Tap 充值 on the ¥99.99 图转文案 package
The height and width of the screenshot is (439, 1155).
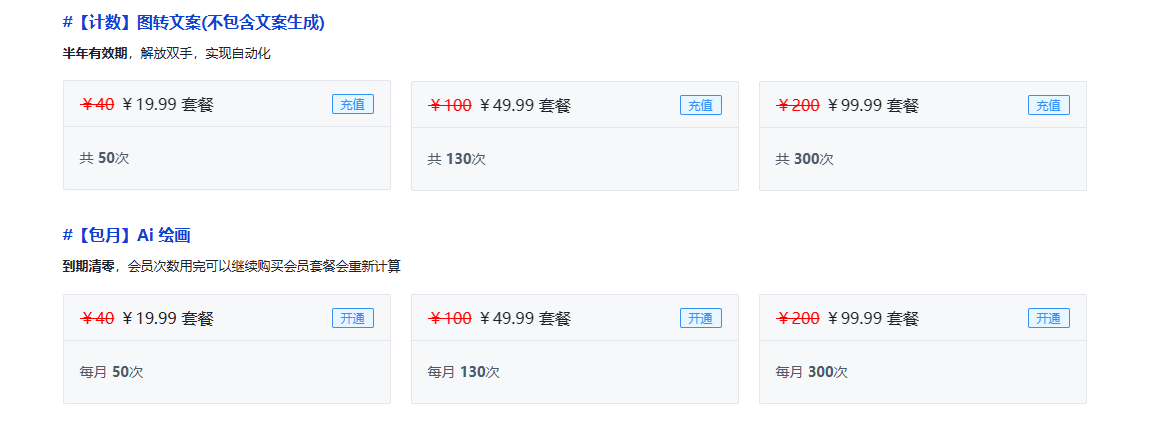coord(1048,105)
